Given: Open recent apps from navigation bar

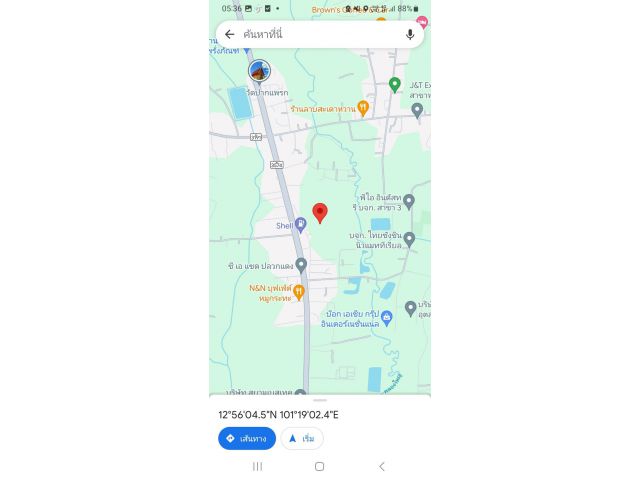Looking at the screenshot, I should (x=257, y=466).
